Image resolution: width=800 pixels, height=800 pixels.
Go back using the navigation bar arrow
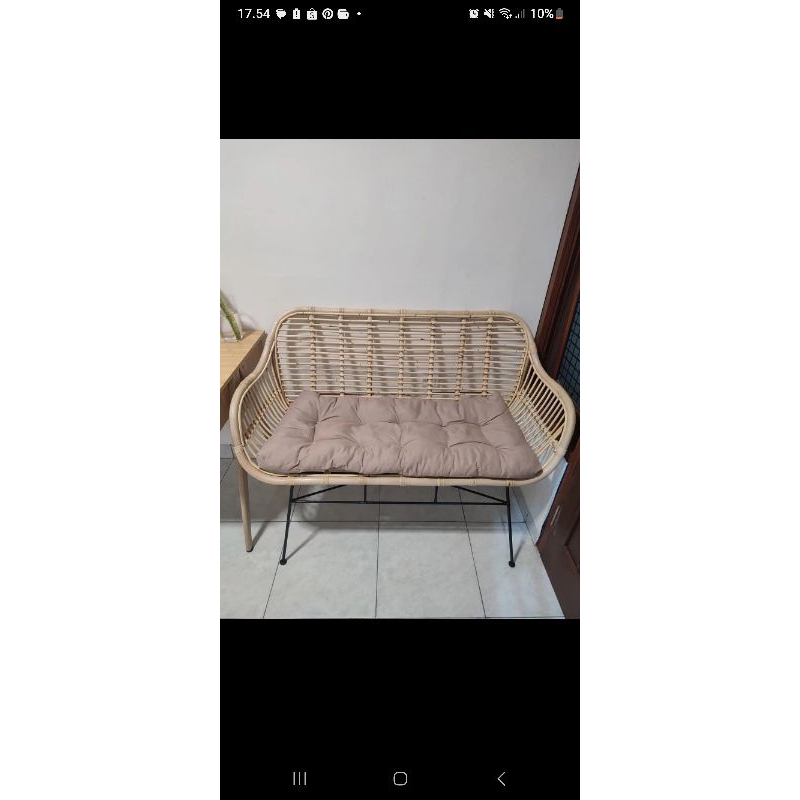[x=501, y=778]
